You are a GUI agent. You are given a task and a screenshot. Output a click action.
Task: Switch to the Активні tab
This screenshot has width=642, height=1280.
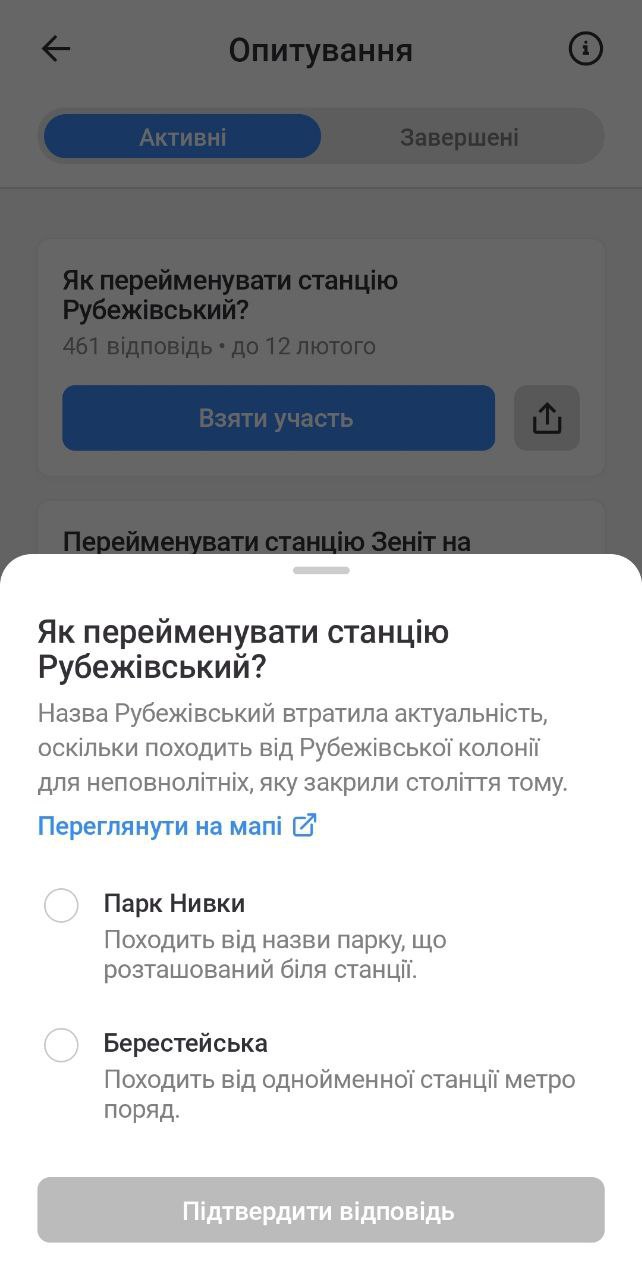pyautogui.click(x=182, y=137)
